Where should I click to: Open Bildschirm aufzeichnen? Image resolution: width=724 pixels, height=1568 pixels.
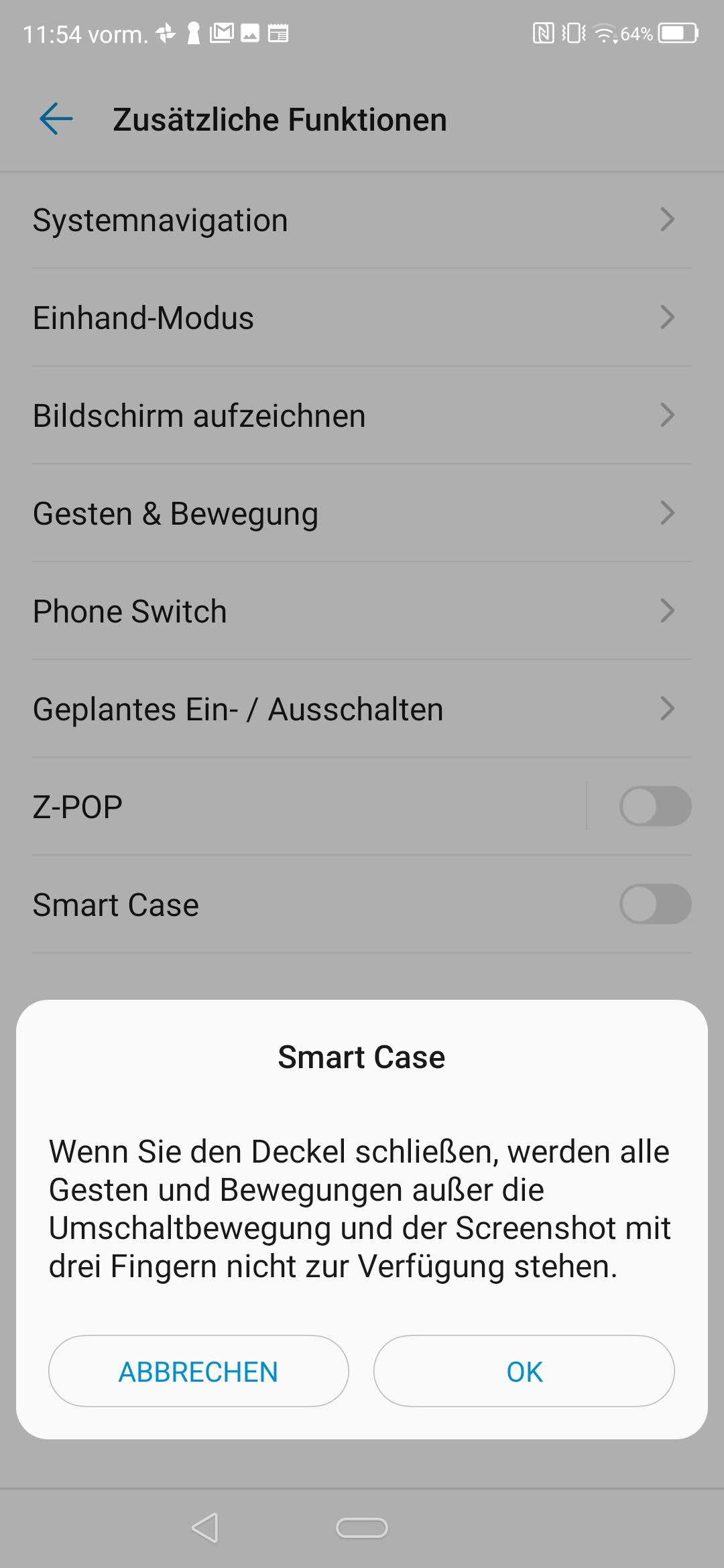[x=362, y=415]
